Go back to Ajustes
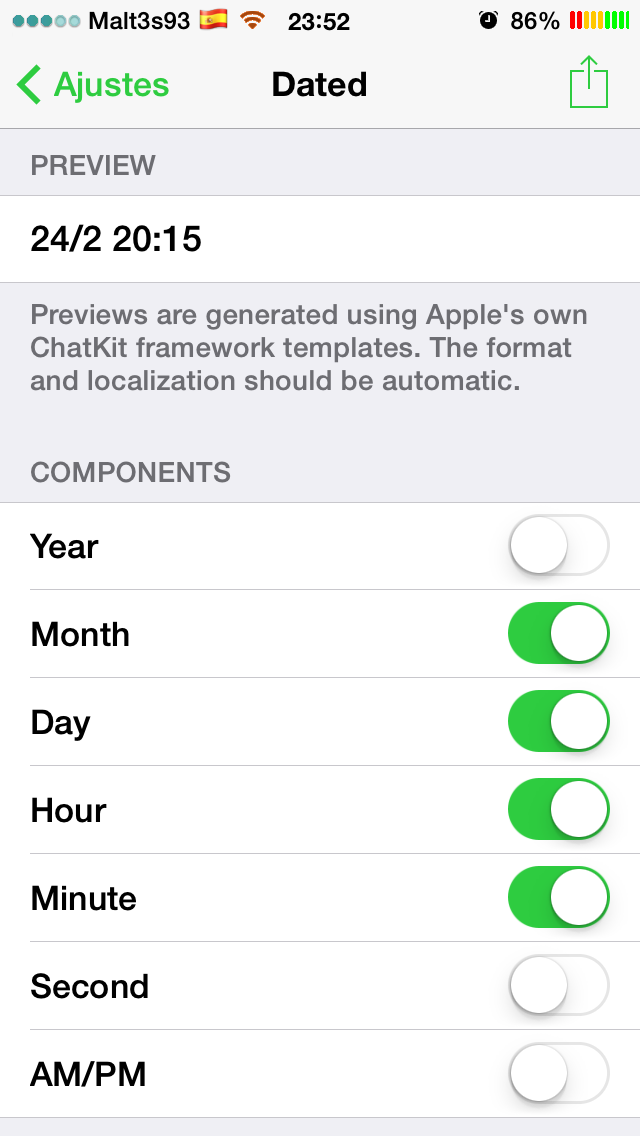 [94, 85]
